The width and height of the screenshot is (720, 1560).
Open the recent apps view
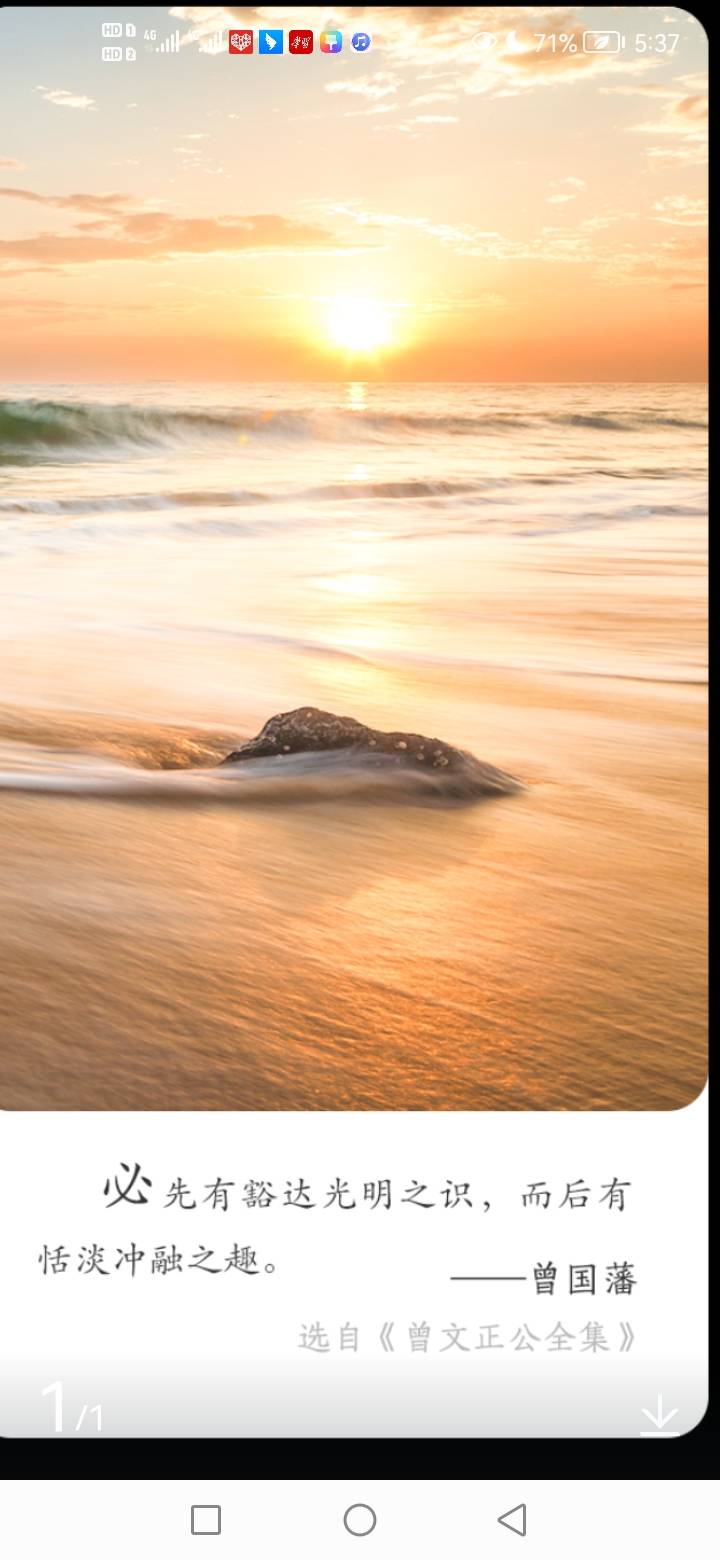[x=206, y=1520]
